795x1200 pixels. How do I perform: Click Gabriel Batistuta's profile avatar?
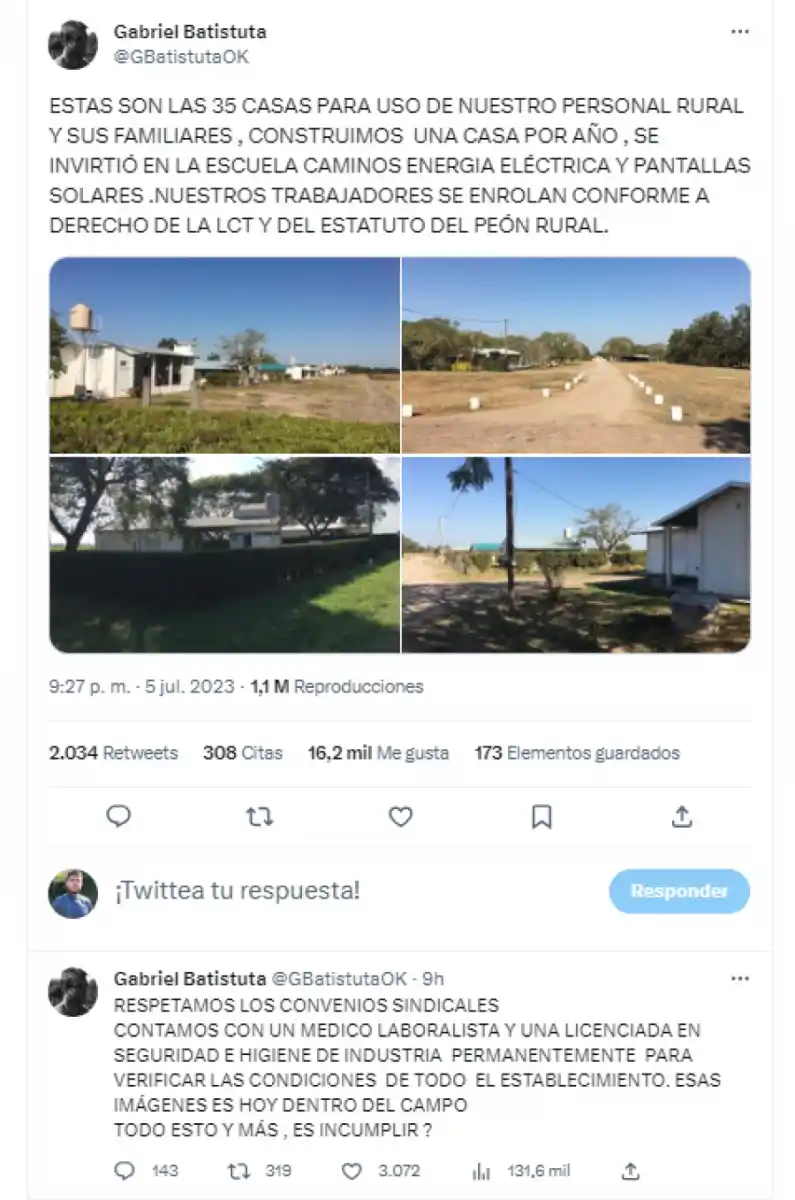coord(71,45)
